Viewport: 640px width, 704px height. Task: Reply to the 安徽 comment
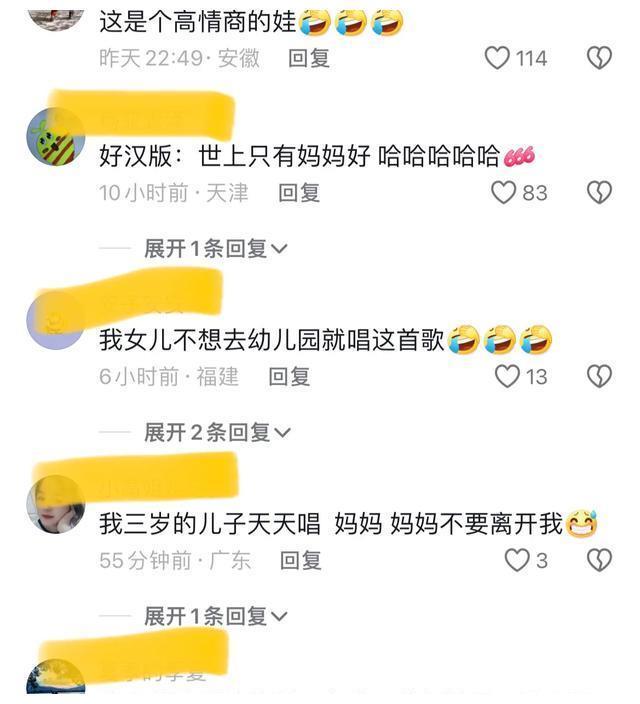point(308,58)
